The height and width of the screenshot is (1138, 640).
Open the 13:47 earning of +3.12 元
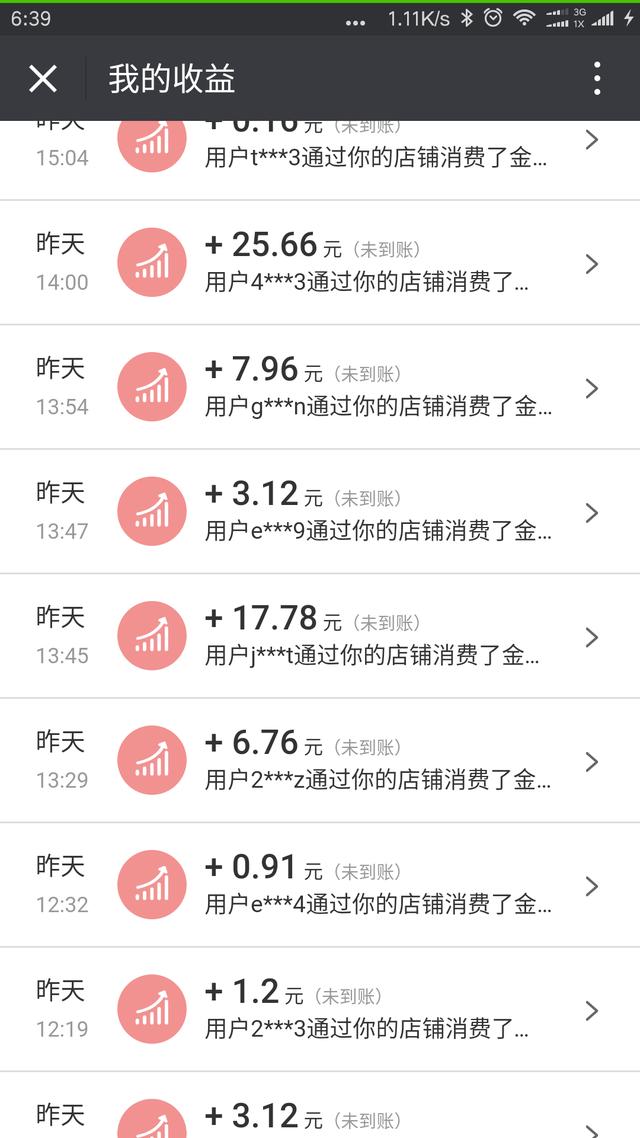(320, 512)
